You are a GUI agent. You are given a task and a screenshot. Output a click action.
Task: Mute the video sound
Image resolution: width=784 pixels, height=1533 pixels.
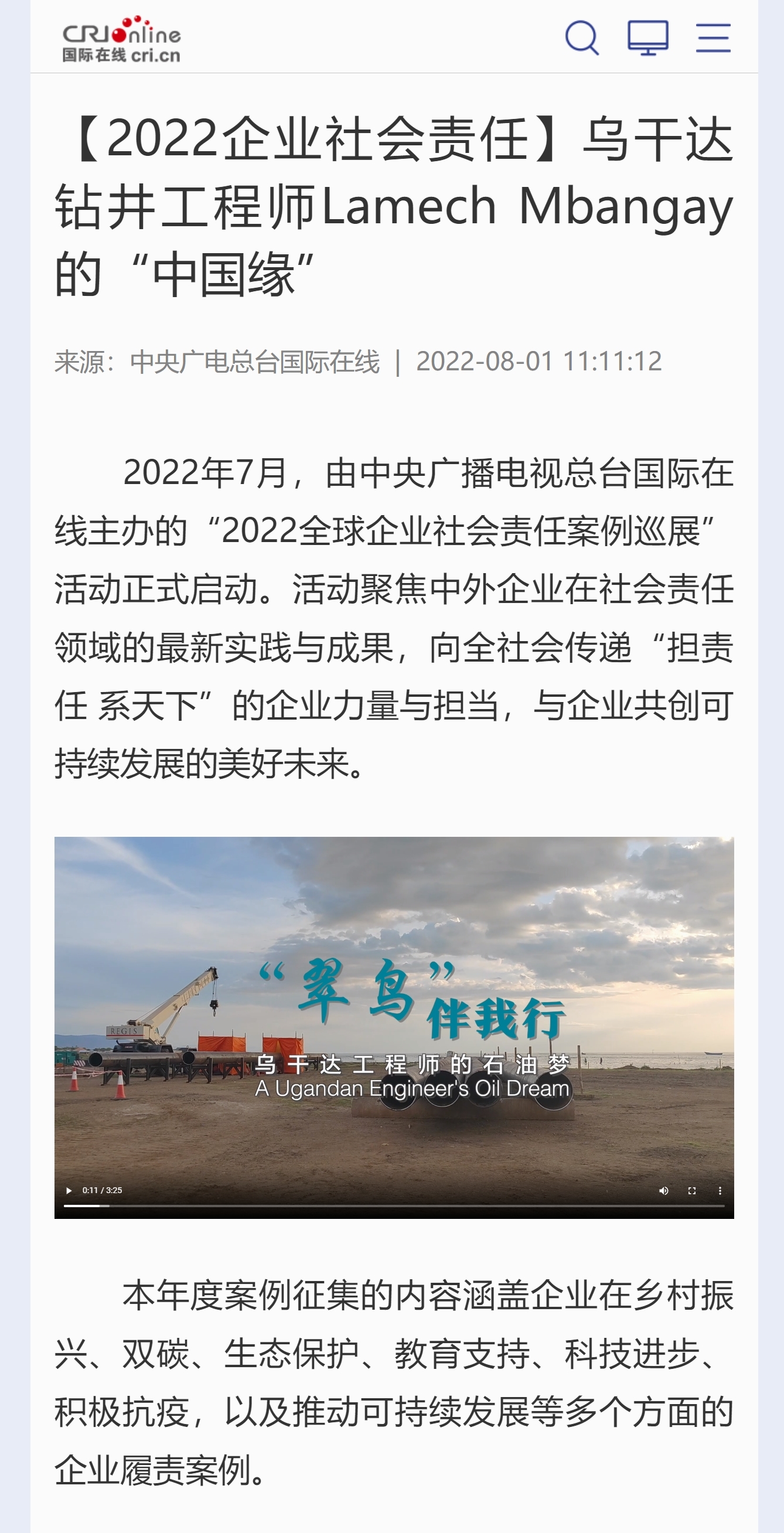click(664, 1190)
